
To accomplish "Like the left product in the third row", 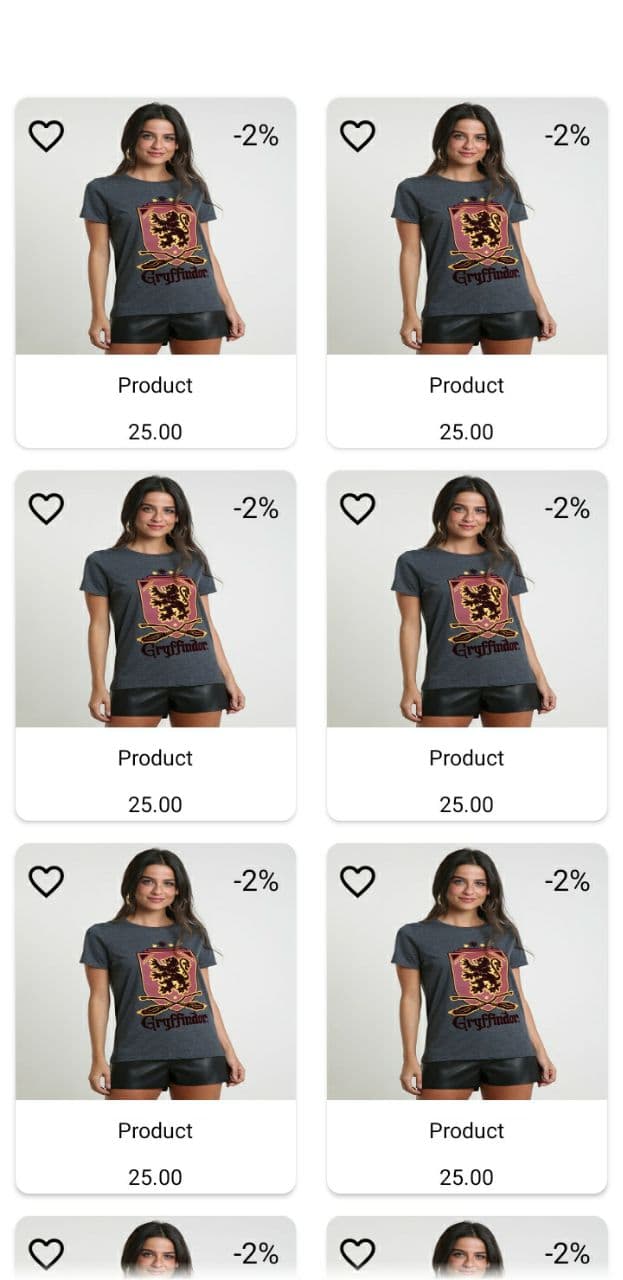I will tap(46, 881).
